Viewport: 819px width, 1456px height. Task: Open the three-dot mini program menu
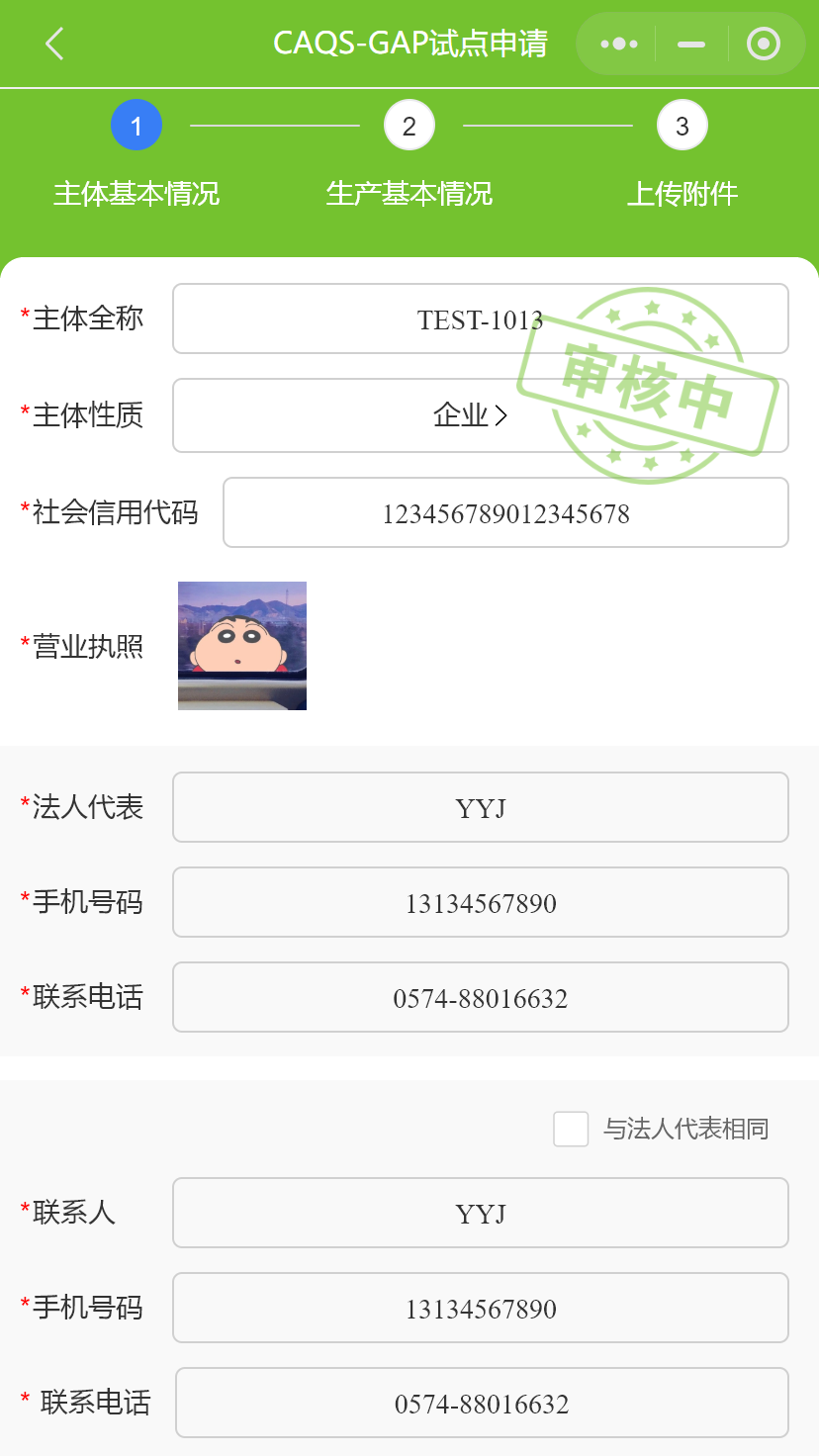pyautogui.click(x=619, y=44)
